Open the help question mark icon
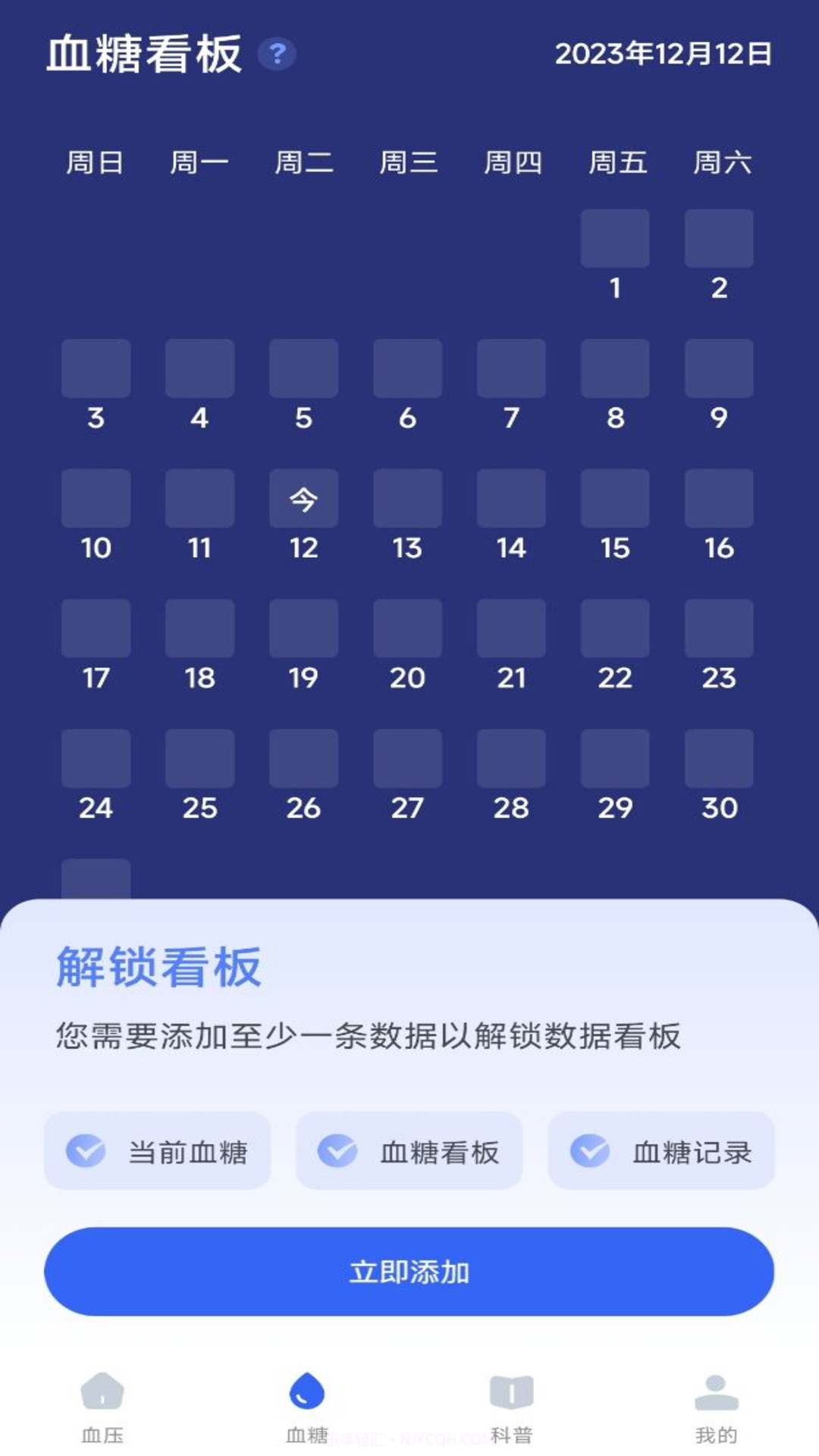Screen dimensions: 819x1456 tap(277, 54)
